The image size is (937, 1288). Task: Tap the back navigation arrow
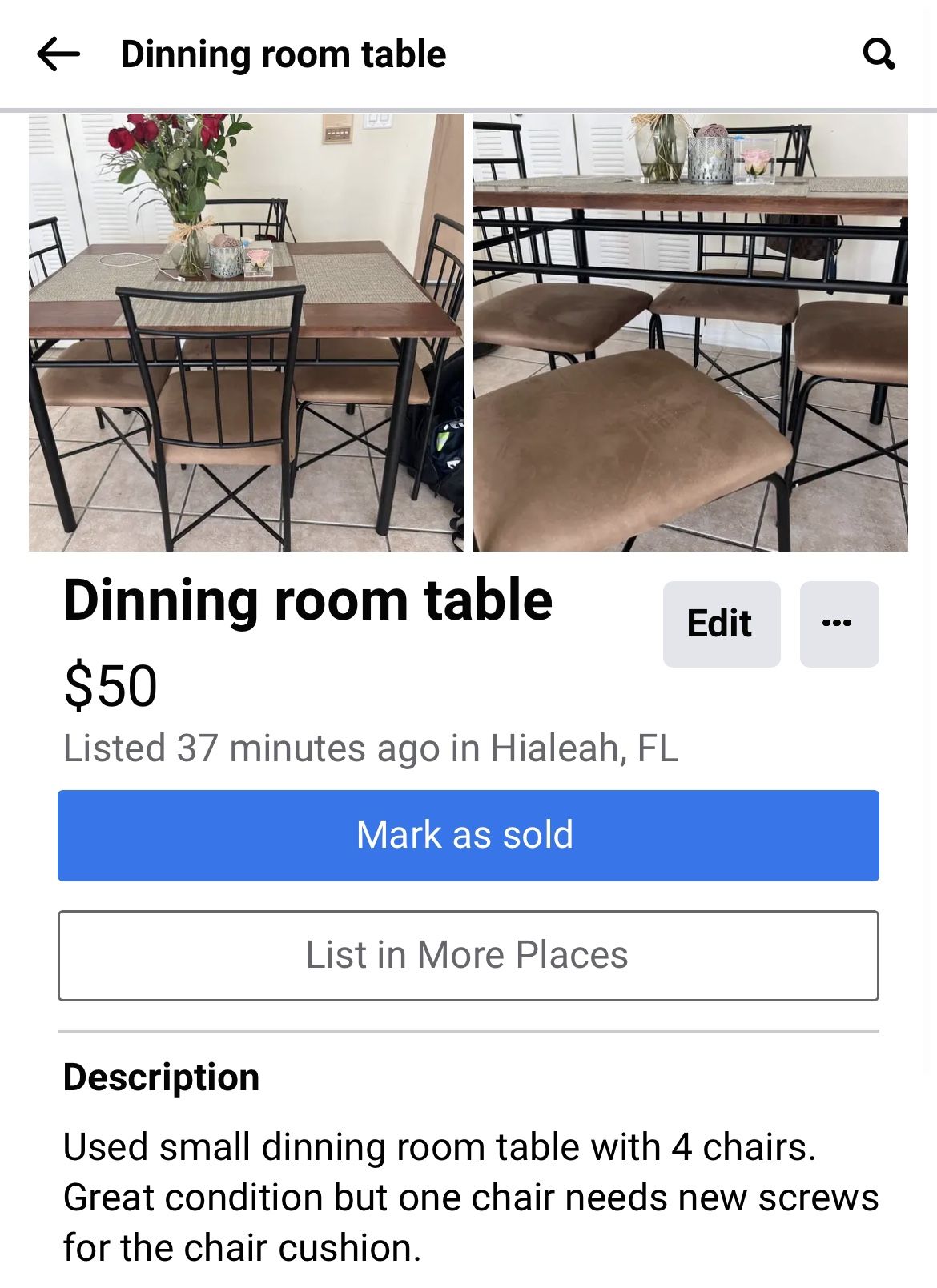[56, 54]
